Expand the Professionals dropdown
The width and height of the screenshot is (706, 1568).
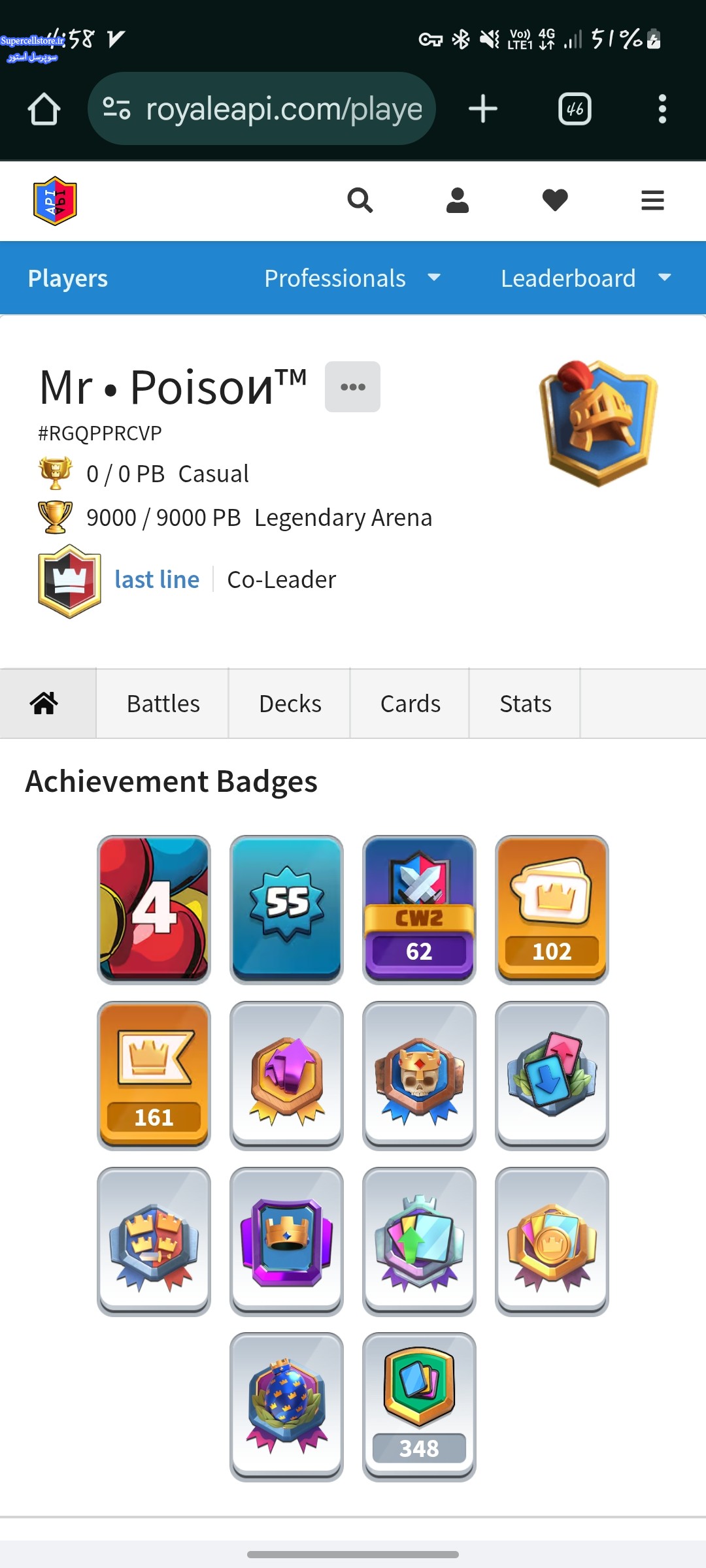[352, 278]
